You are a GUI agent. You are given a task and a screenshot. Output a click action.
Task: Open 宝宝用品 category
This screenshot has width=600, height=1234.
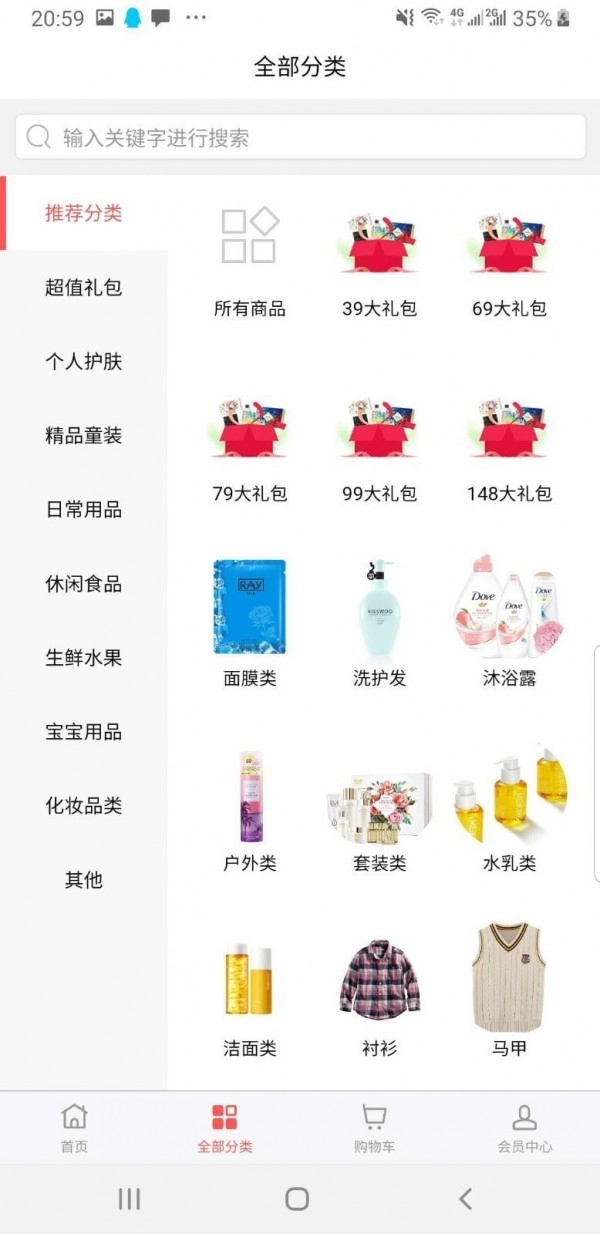tap(84, 732)
